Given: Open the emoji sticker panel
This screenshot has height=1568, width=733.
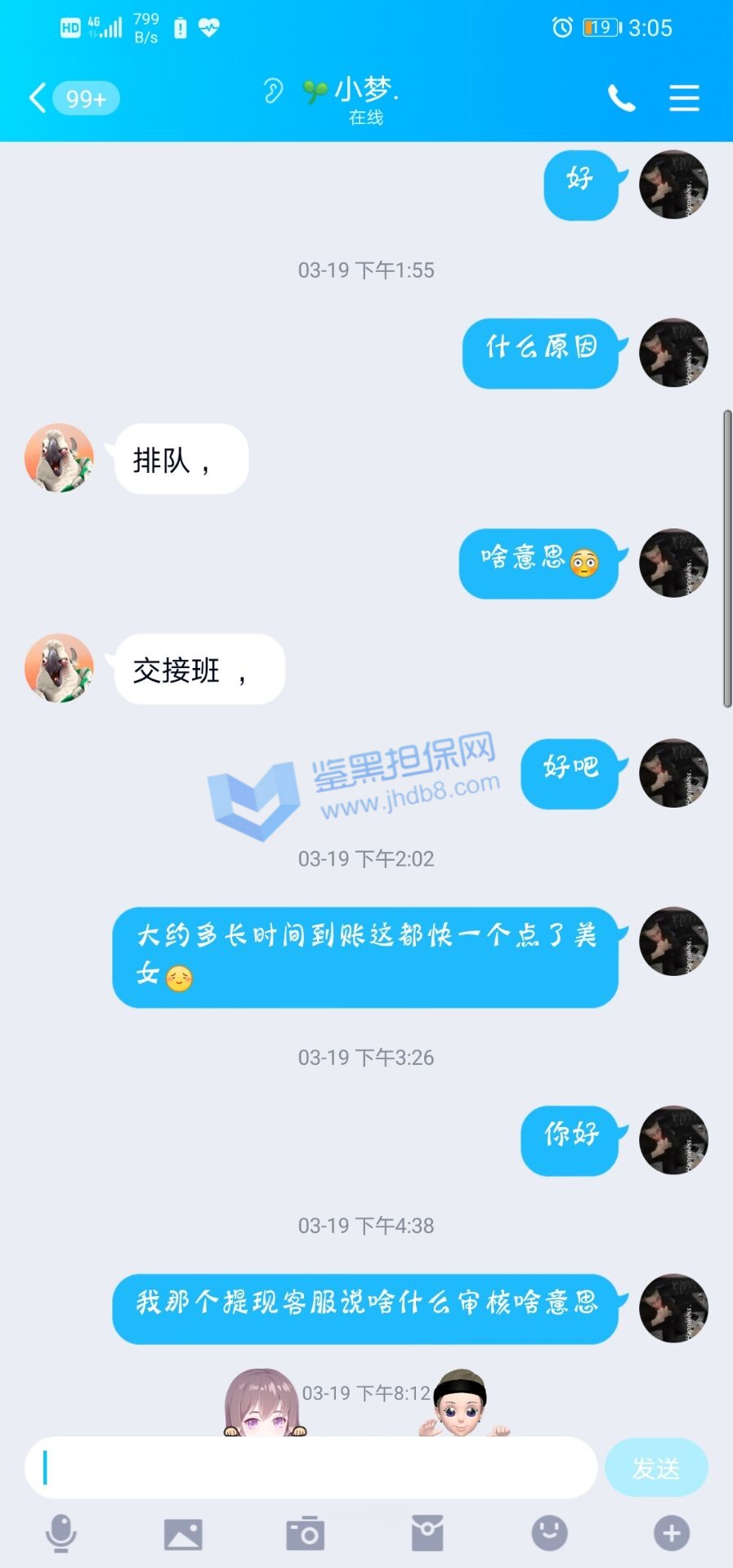Looking at the screenshot, I should coord(549,1533).
